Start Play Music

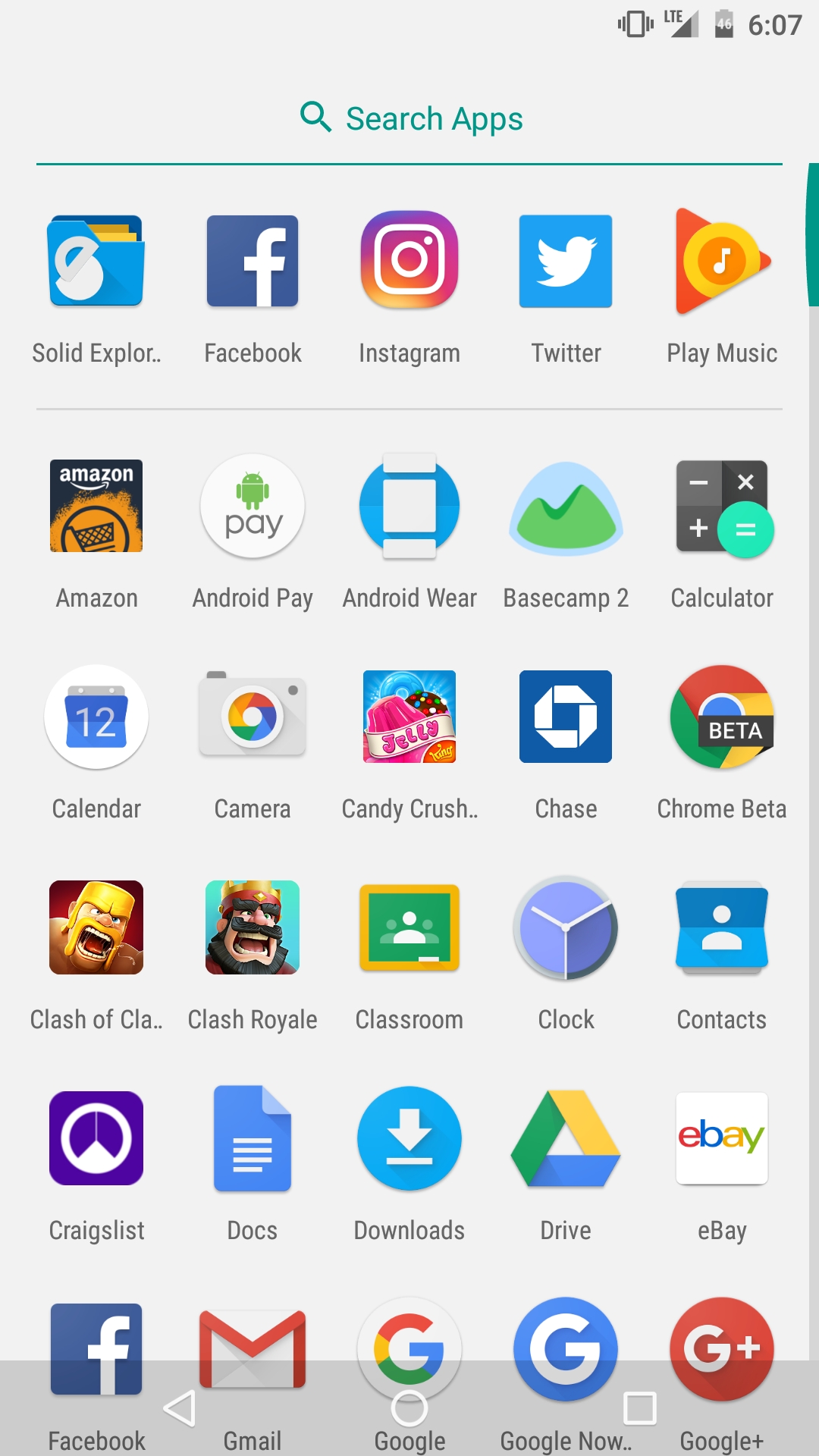(721, 261)
